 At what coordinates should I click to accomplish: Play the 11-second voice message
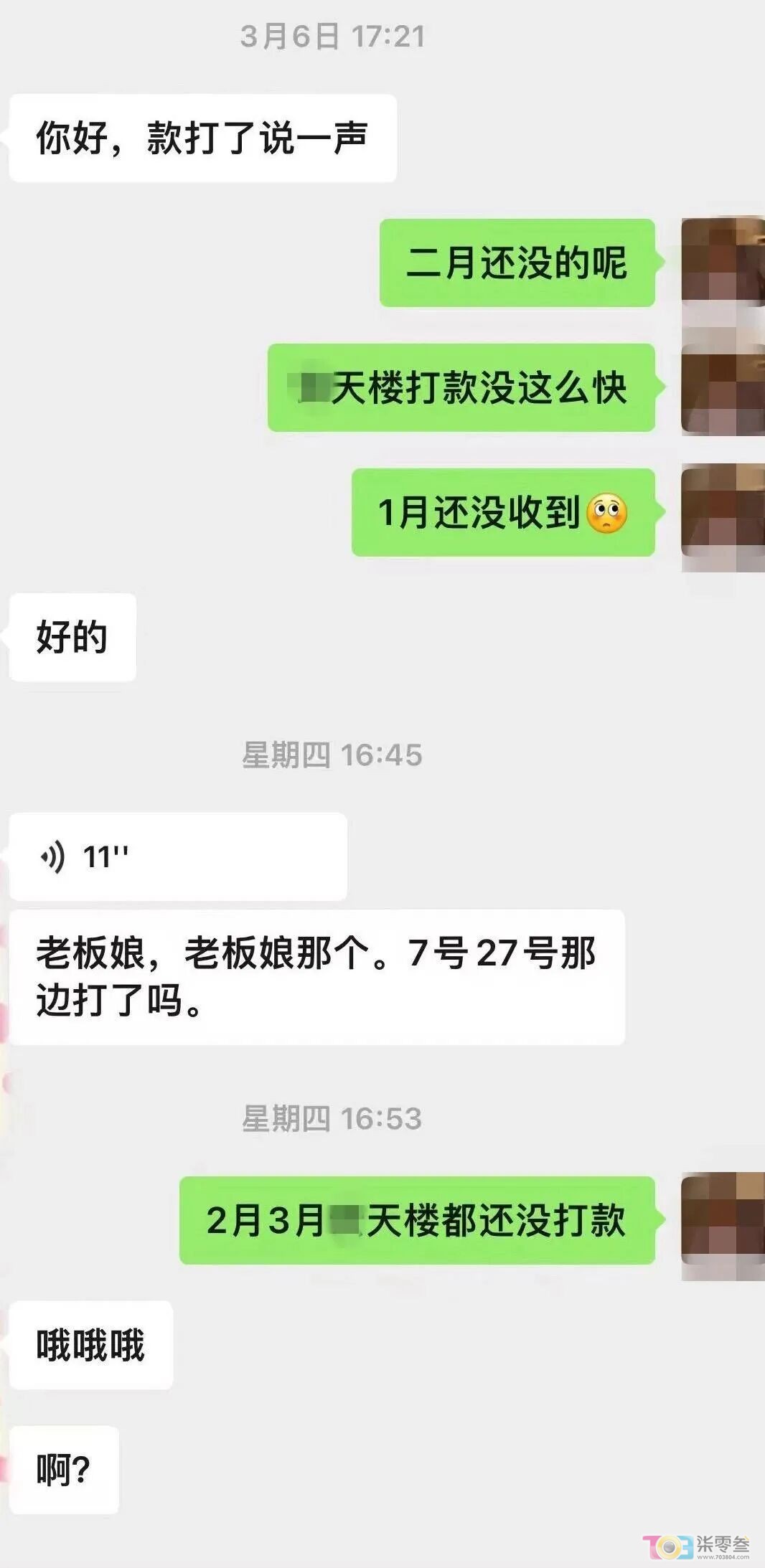(178, 856)
